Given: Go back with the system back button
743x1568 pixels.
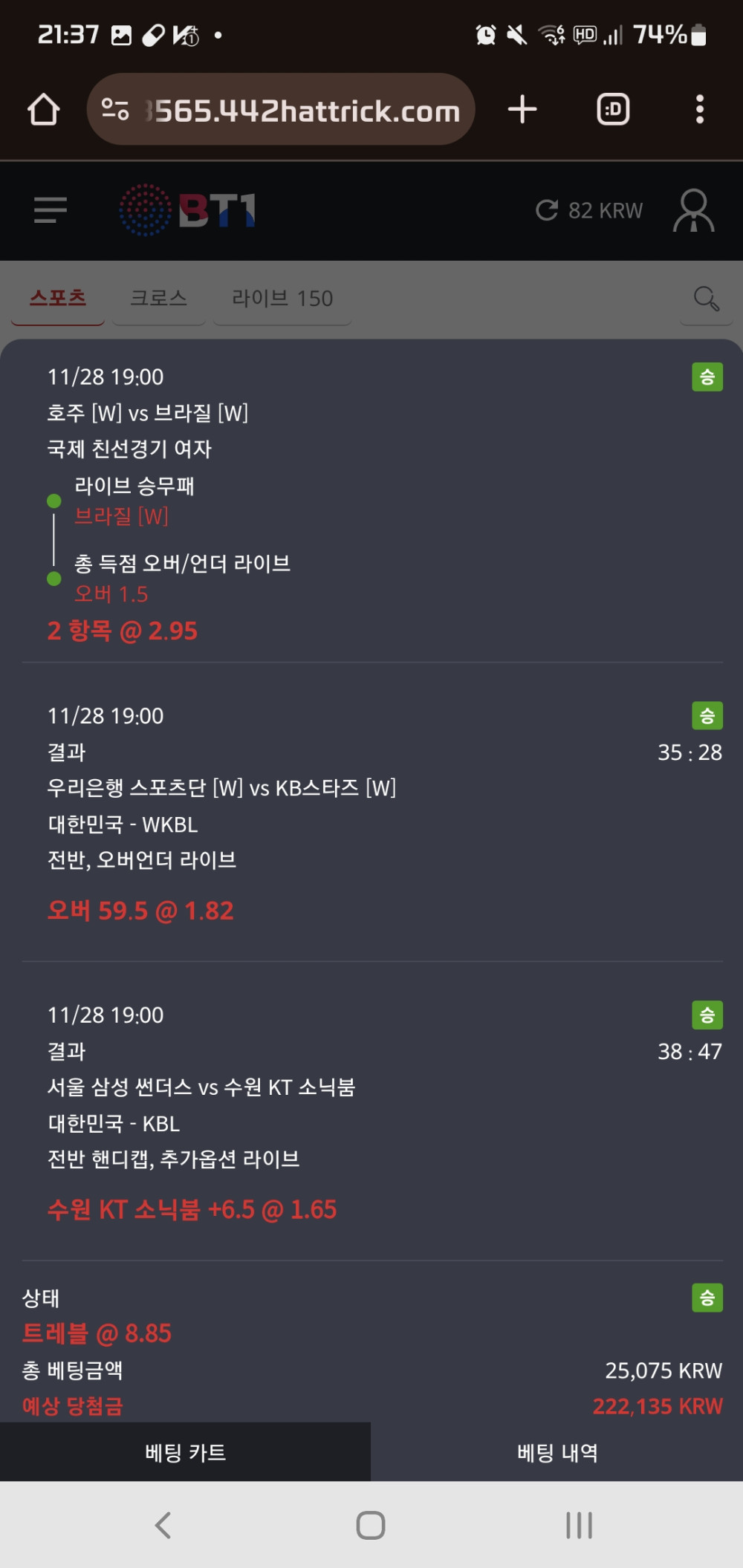Looking at the screenshot, I should (x=163, y=1526).
